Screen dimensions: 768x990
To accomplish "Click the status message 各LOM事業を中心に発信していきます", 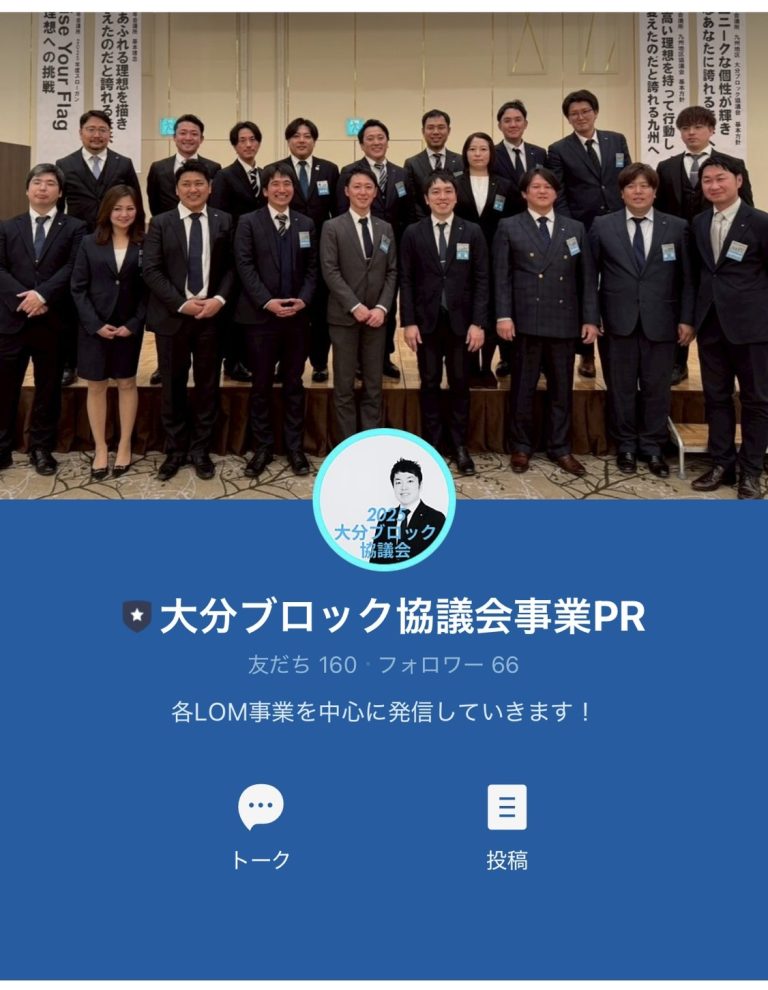I will [383, 712].
